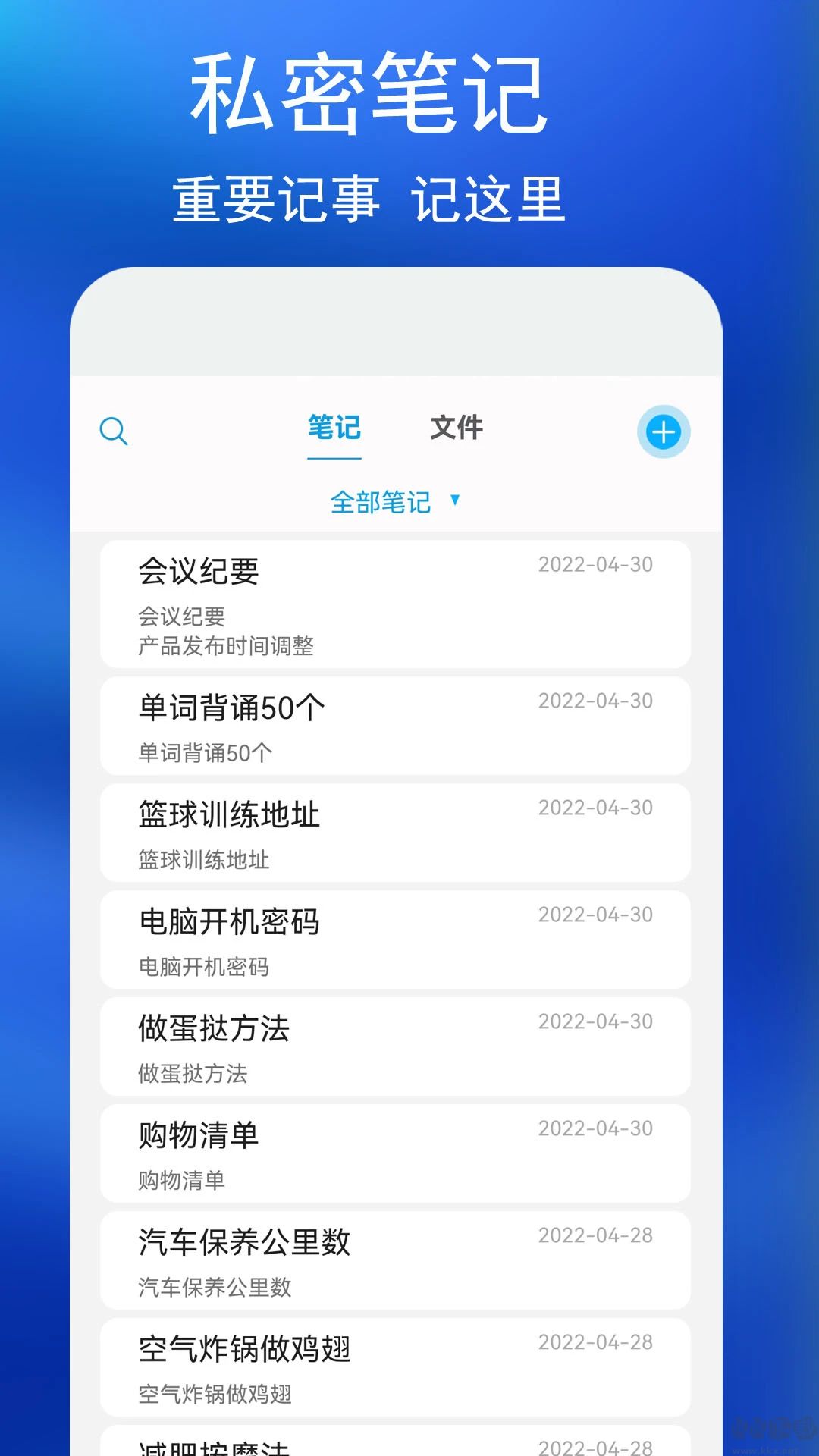Tap the search magnifier icon
Image resolution: width=819 pixels, height=1456 pixels.
pos(115,431)
